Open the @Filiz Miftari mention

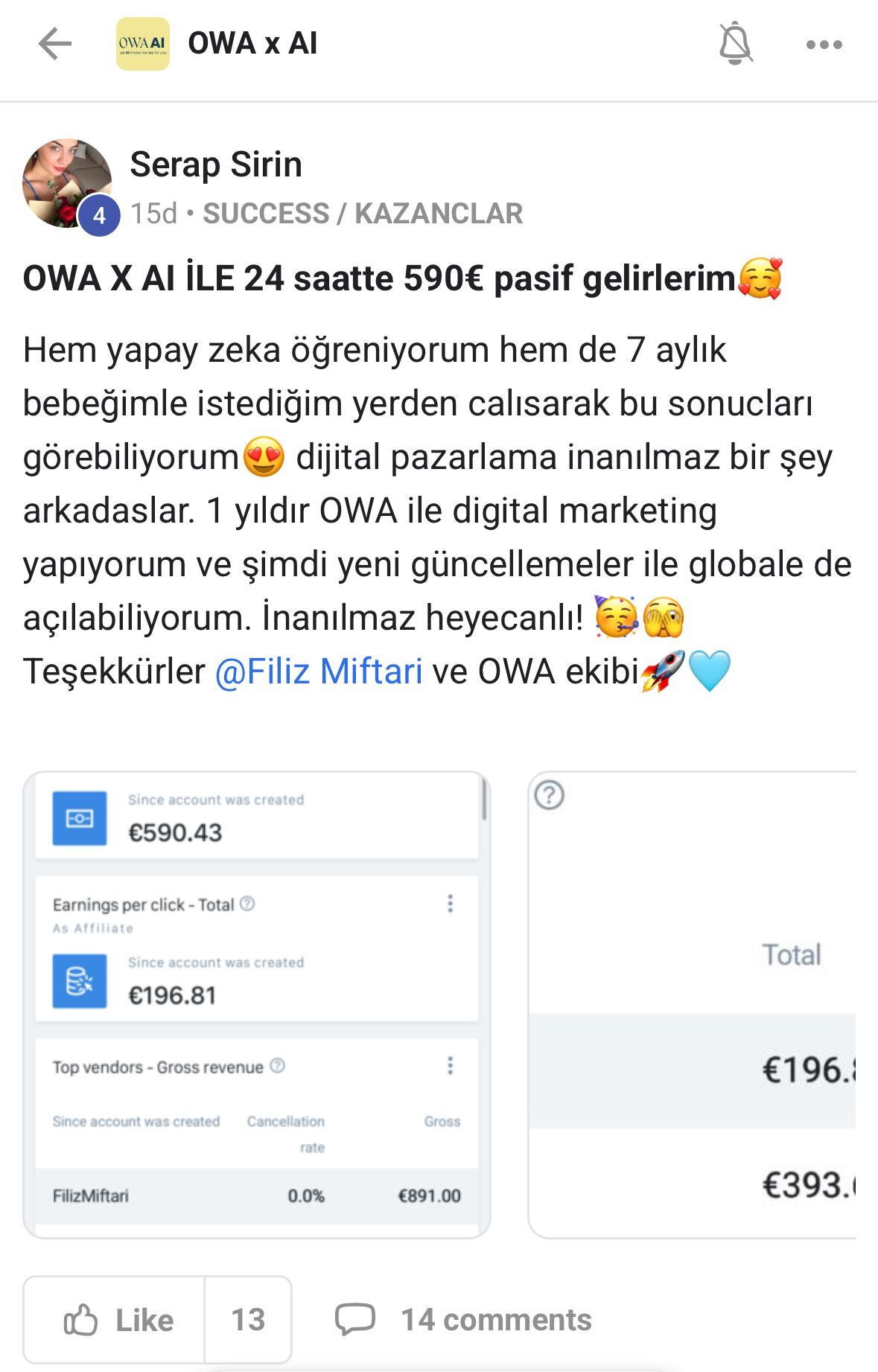(319, 671)
